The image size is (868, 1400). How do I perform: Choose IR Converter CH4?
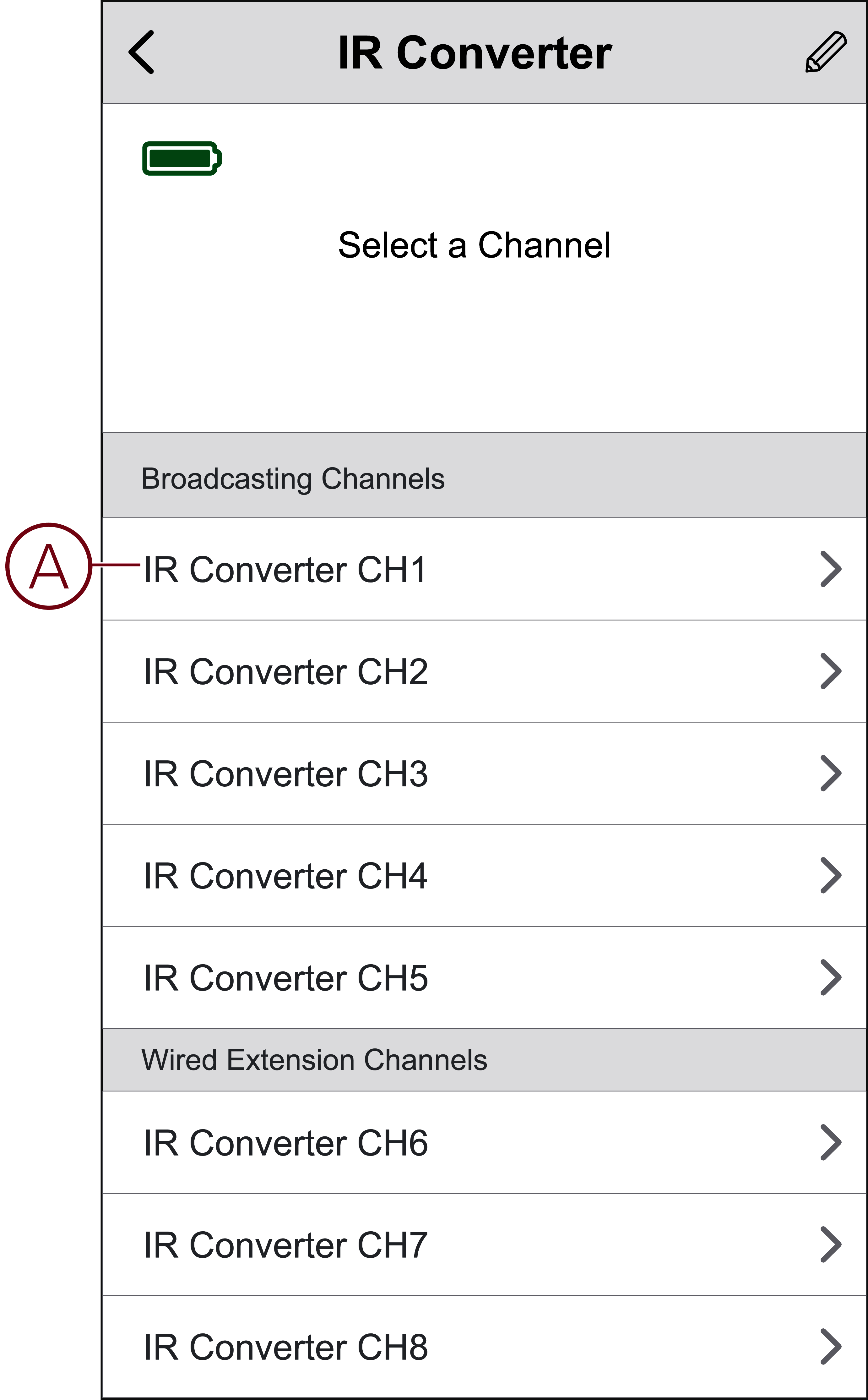coord(484,876)
